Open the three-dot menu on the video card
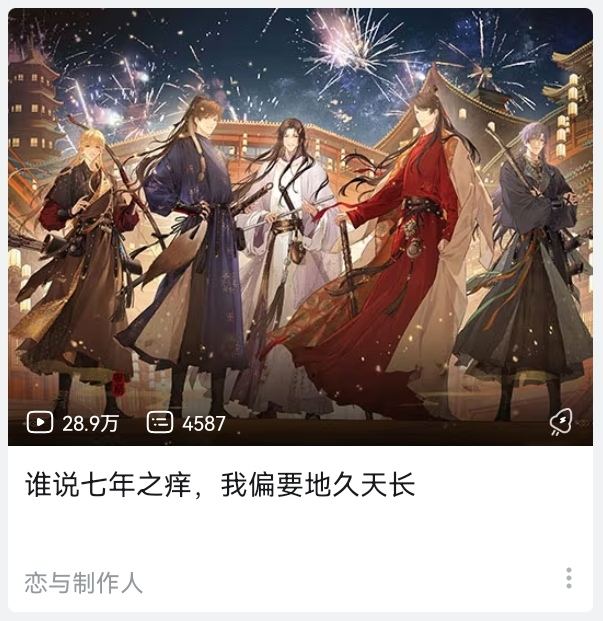 [x=568, y=578]
